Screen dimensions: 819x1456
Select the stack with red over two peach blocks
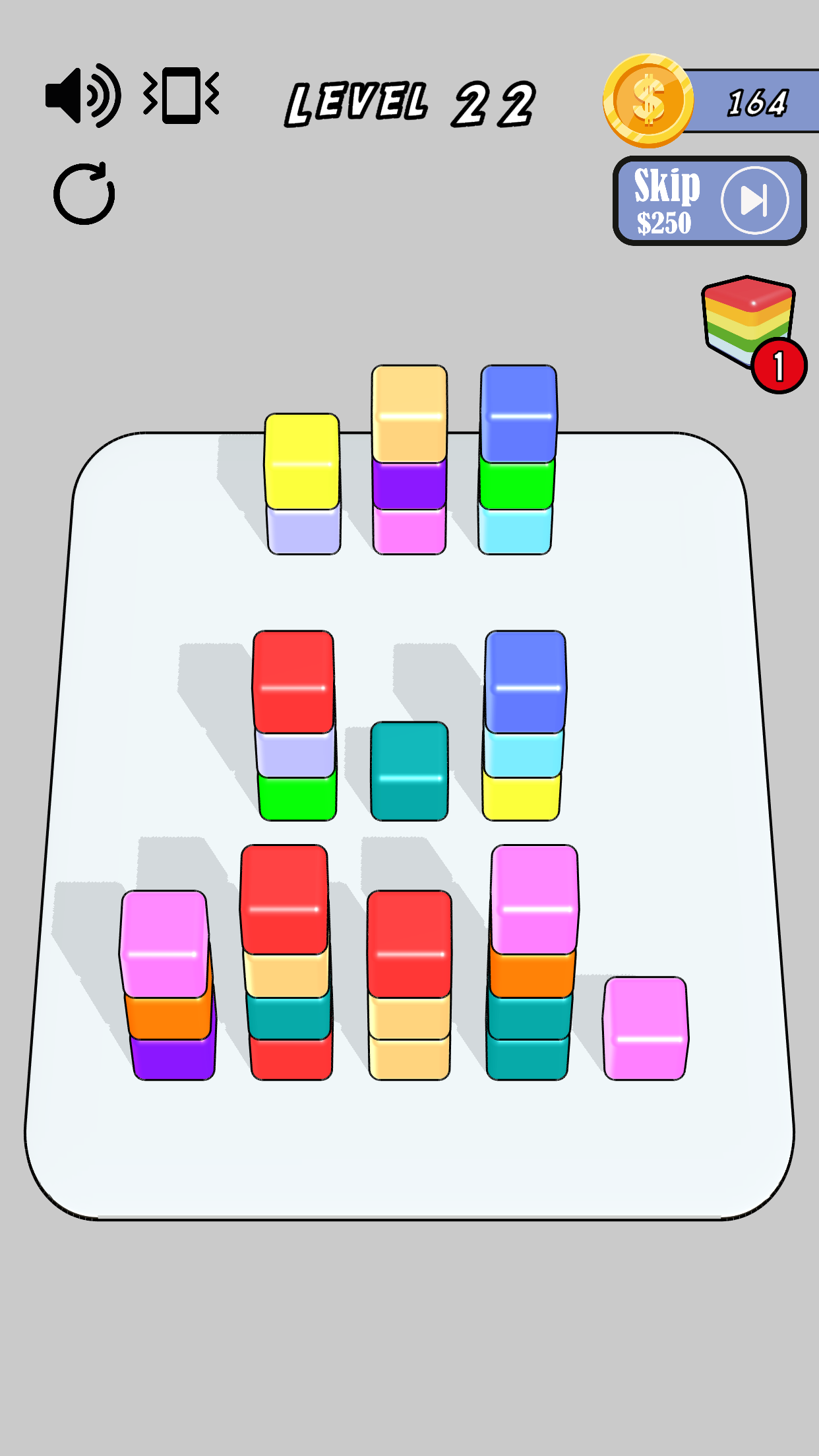[x=409, y=985]
